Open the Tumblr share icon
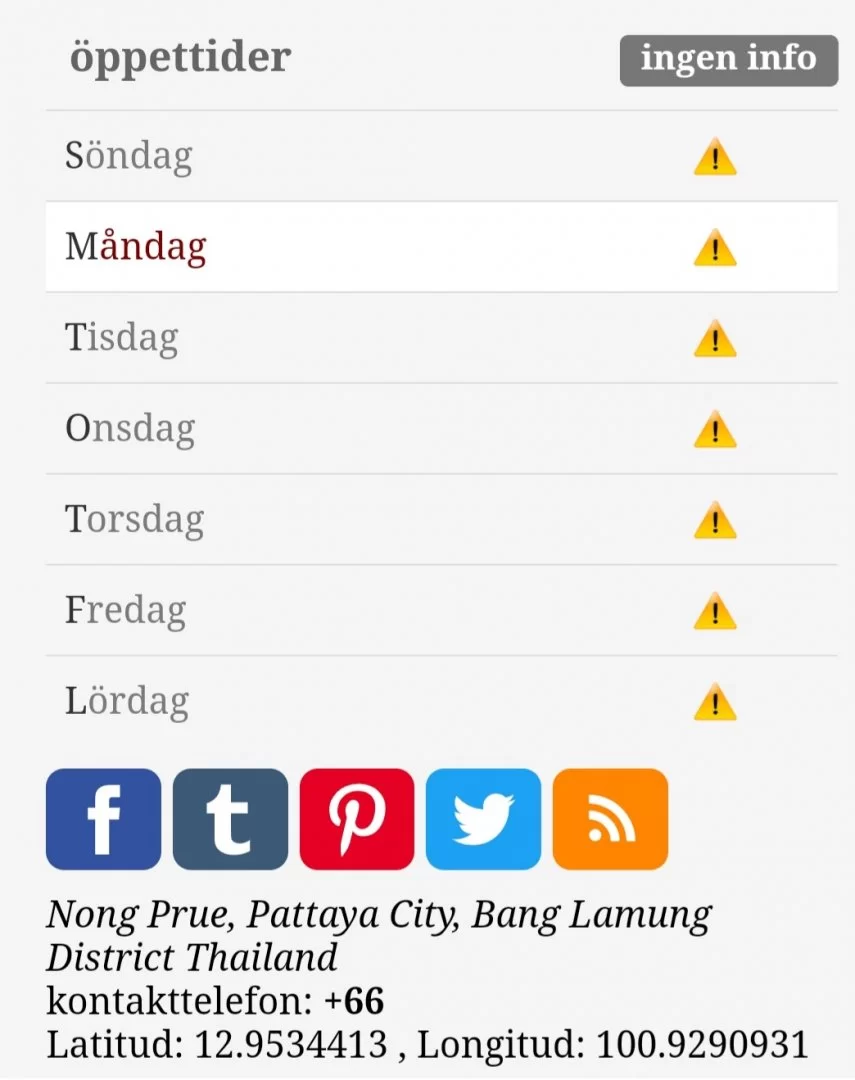 229,817
